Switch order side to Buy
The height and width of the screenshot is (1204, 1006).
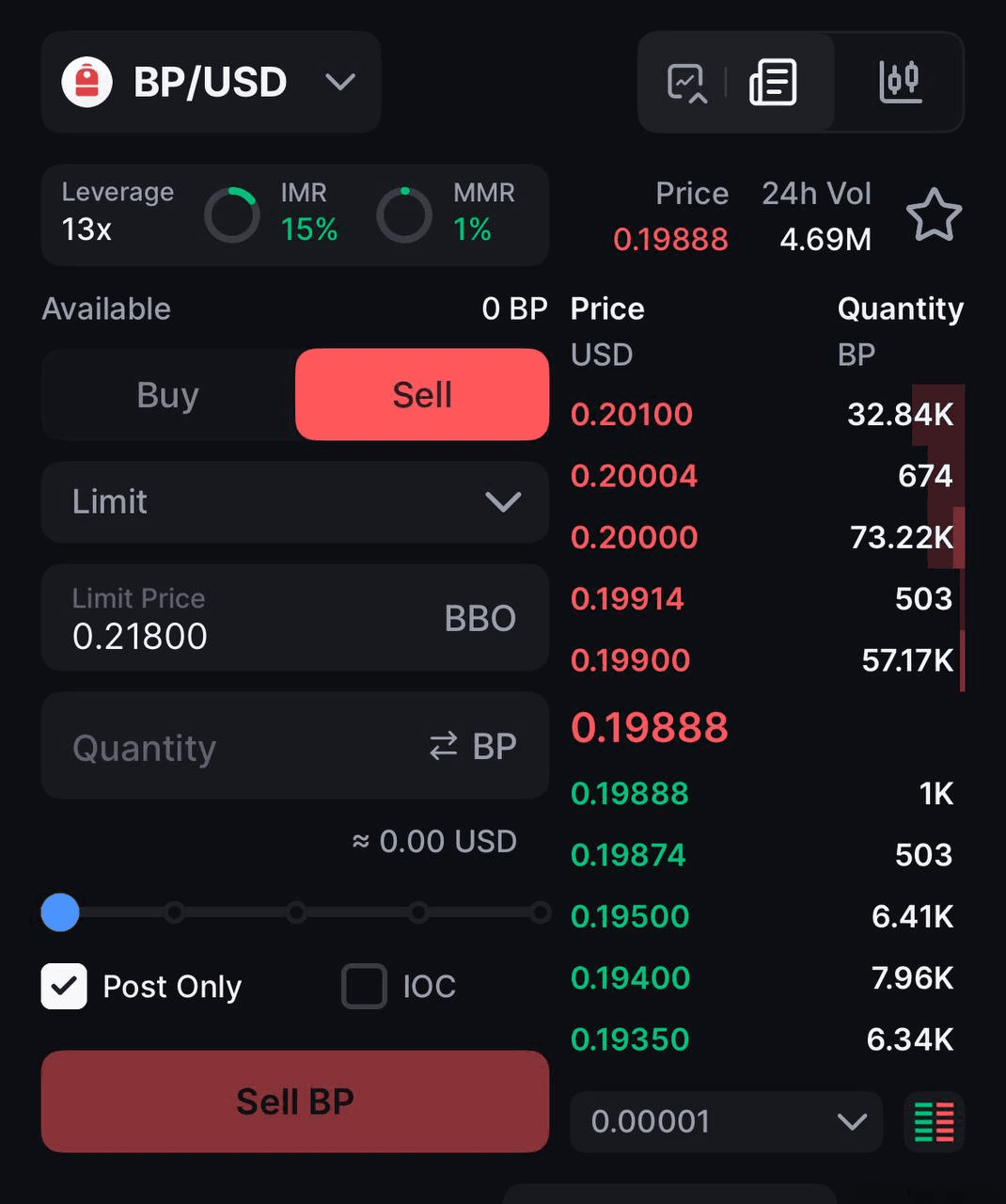[167, 394]
